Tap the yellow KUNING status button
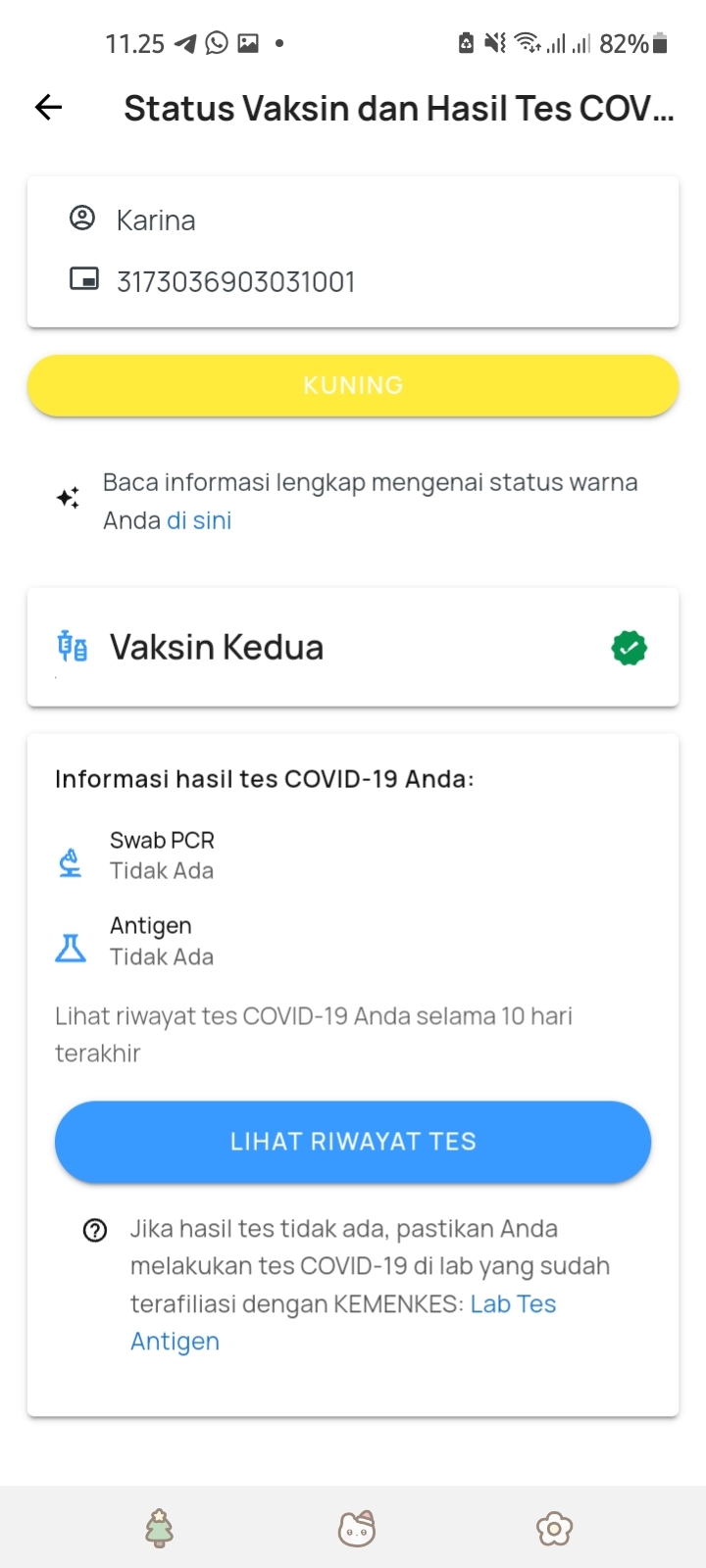The image size is (706, 1568). (x=353, y=385)
